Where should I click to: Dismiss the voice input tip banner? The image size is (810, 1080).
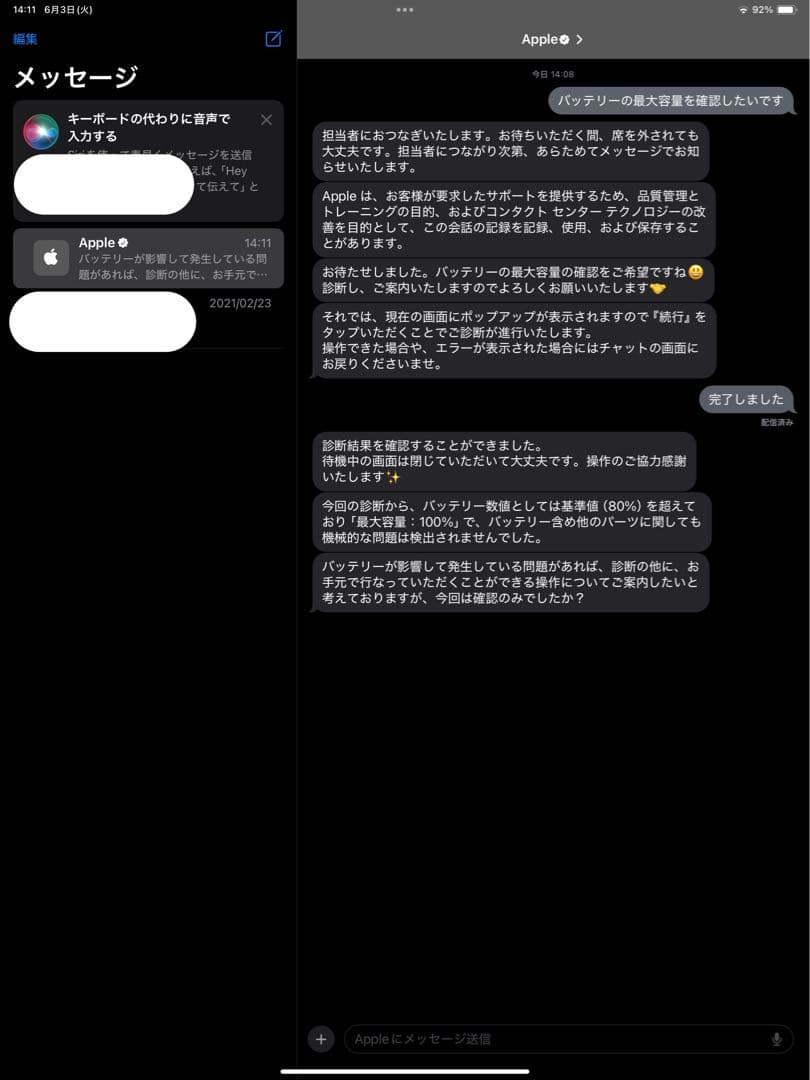(266, 120)
